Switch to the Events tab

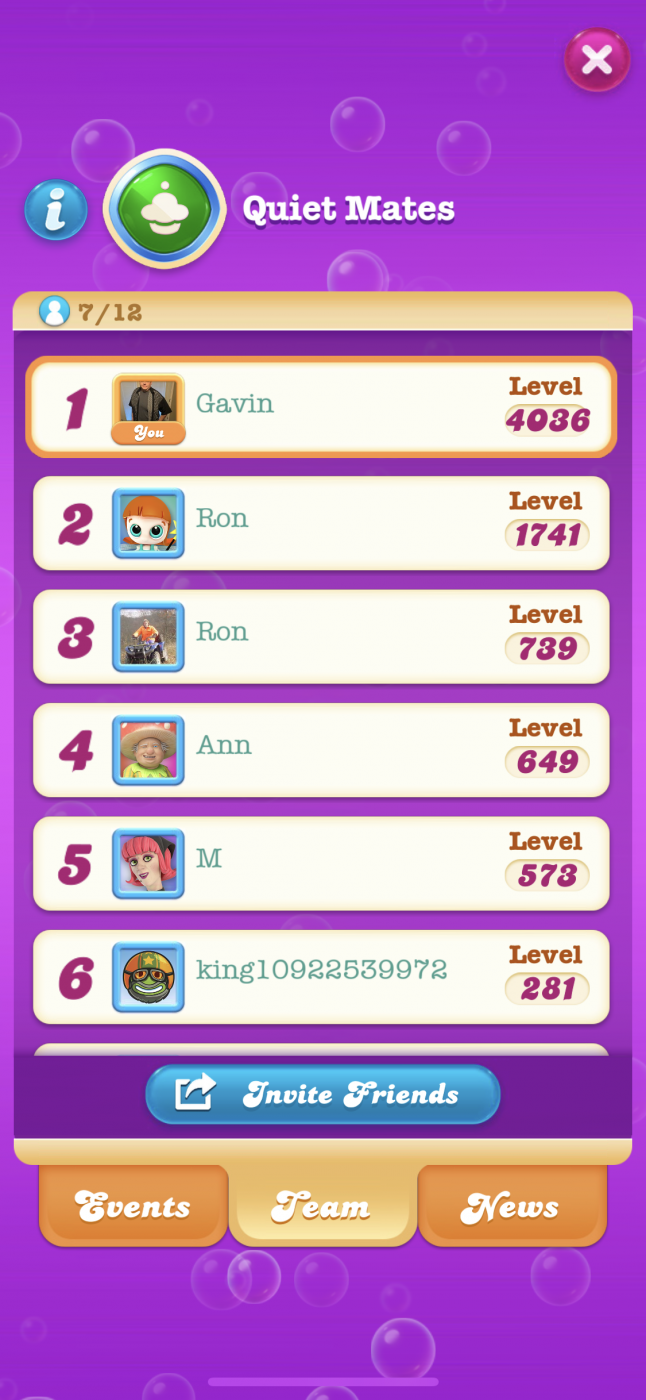[x=133, y=1206]
